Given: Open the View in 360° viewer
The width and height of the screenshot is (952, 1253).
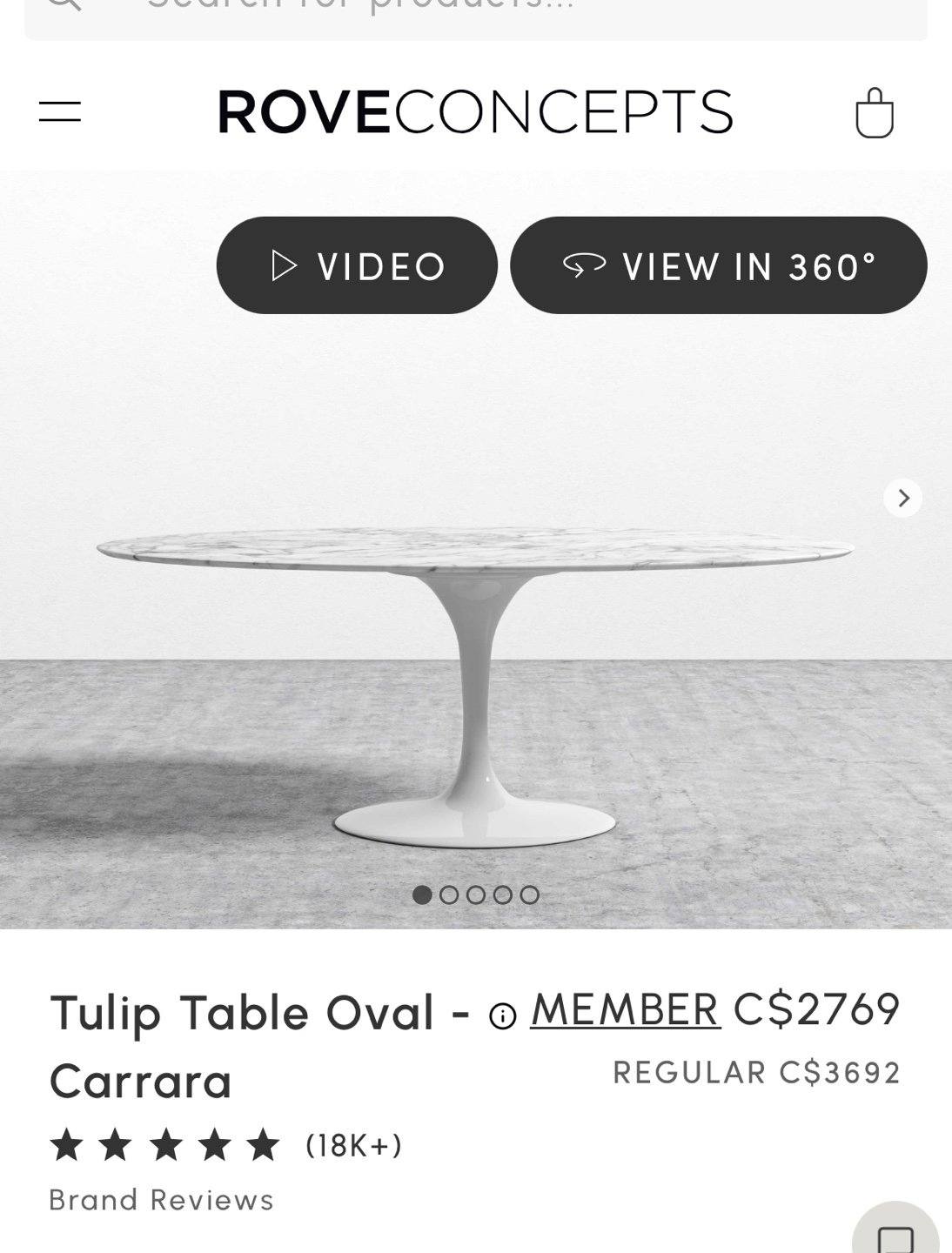Looking at the screenshot, I should (719, 265).
